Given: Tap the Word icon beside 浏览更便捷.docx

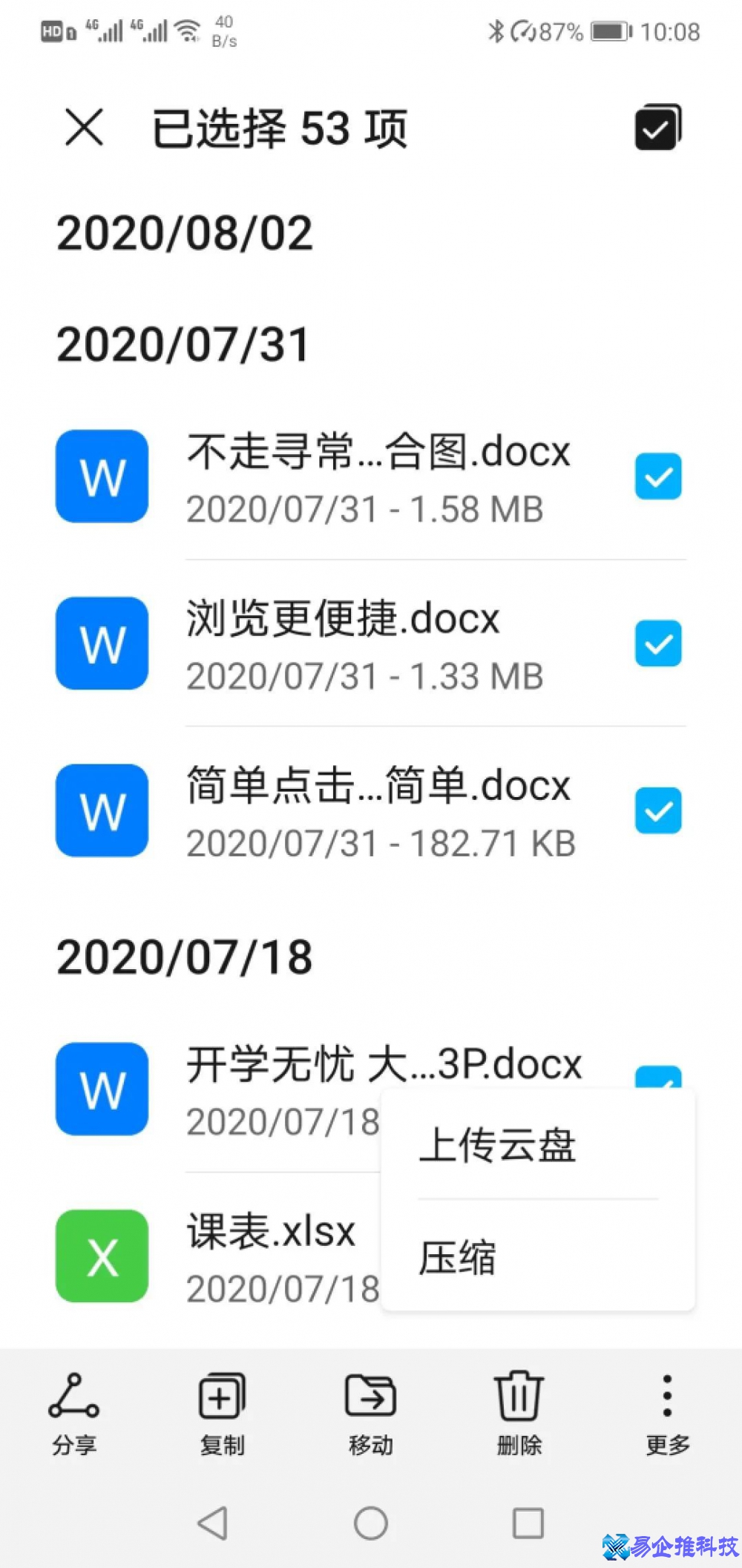Looking at the screenshot, I should 102,643.
